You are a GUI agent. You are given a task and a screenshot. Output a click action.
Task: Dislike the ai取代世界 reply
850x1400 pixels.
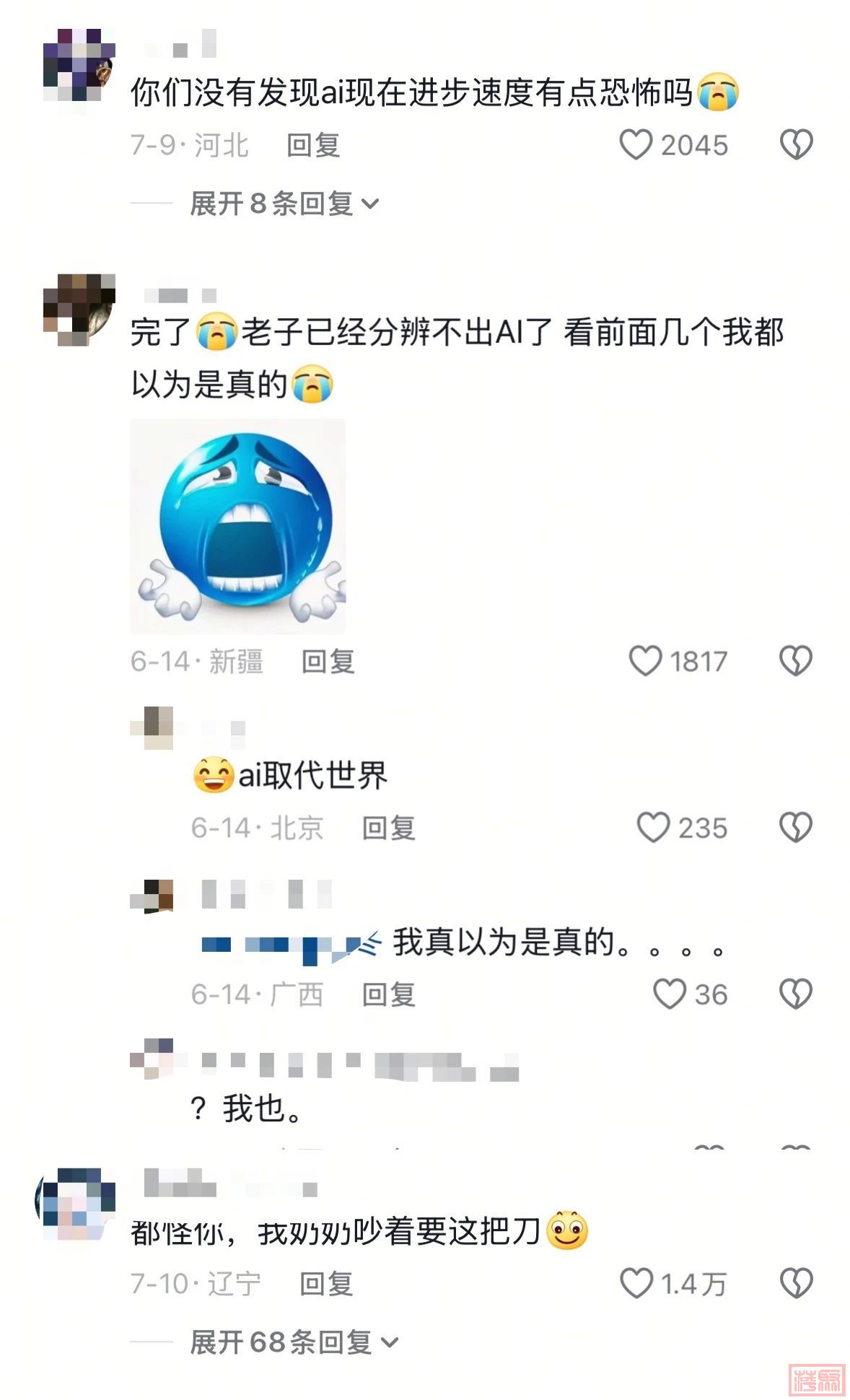pos(796,828)
